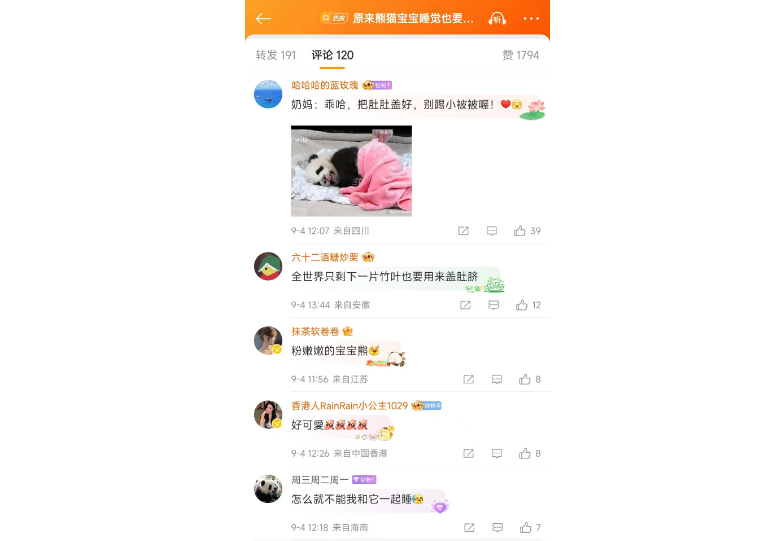Share 哈哈哈的蓝玫瑰's comment

coord(463,231)
